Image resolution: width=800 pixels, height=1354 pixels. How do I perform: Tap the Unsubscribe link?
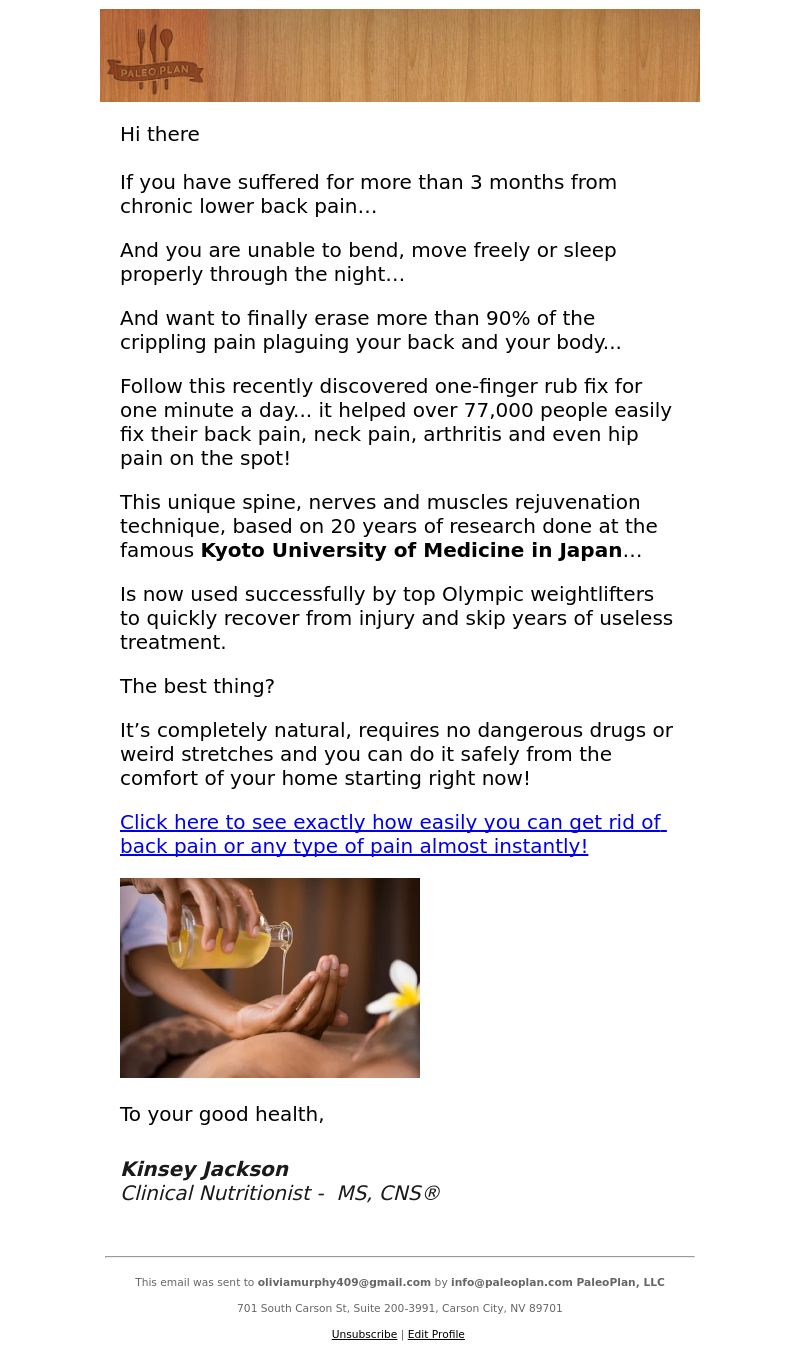click(364, 1334)
